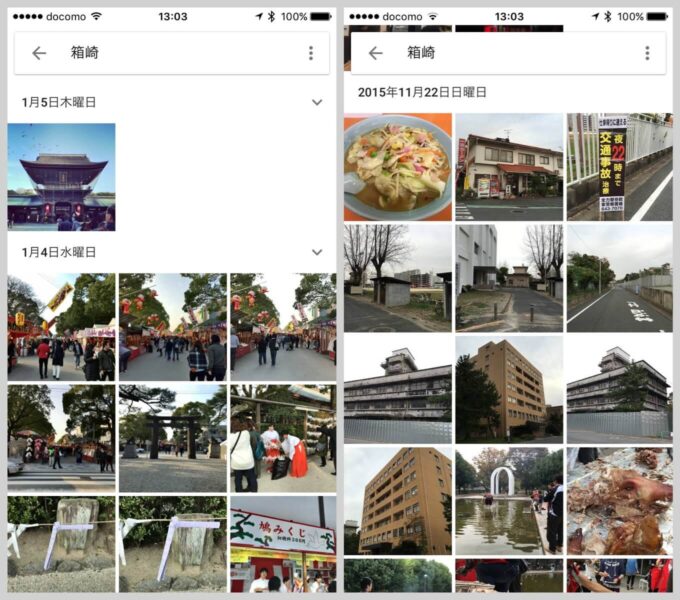
Task: Open the 交通事故 sign photo
Action: point(619,166)
